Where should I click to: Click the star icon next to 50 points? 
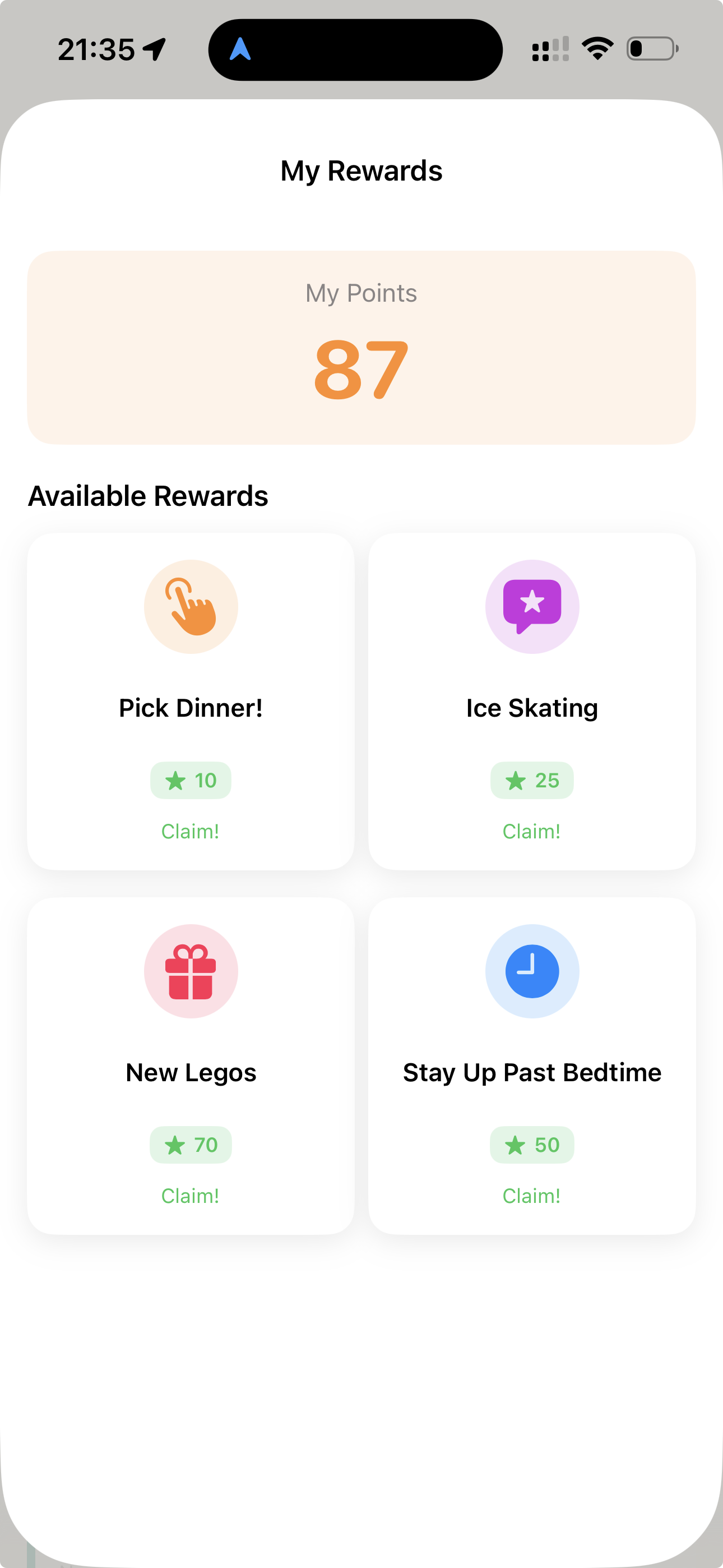coord(516,1145)
